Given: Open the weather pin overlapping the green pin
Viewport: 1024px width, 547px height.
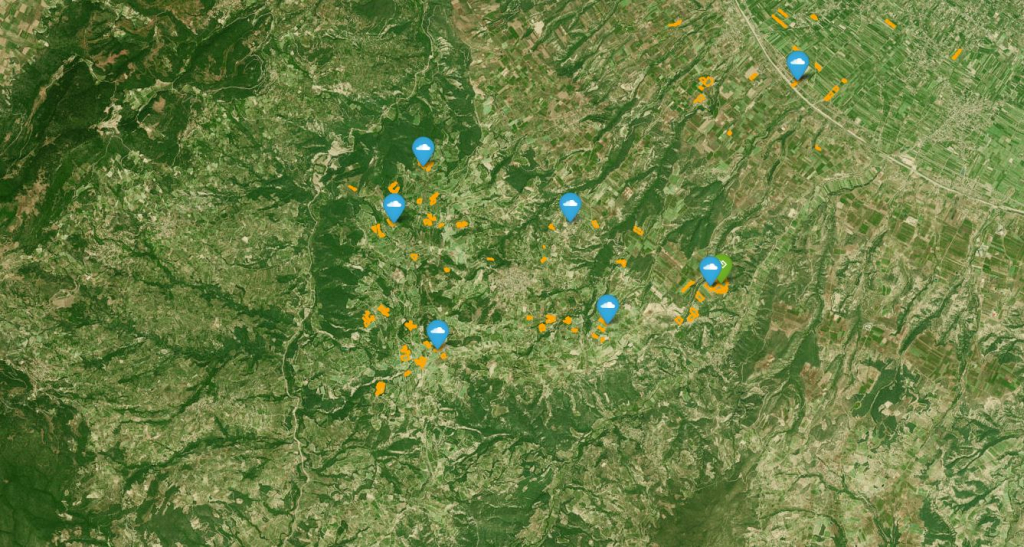Looking at the screenshot, I should (x=709, y=268).
